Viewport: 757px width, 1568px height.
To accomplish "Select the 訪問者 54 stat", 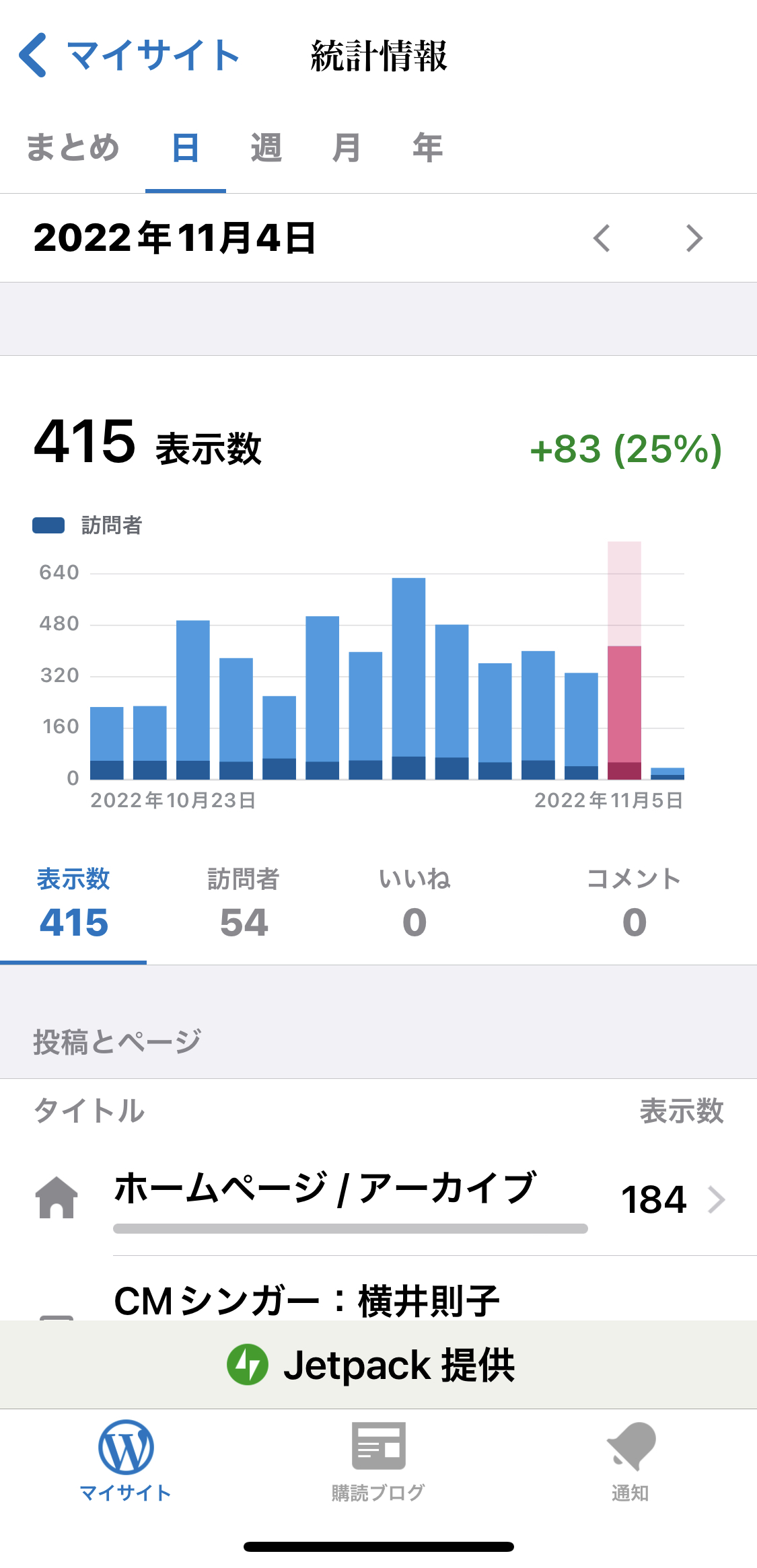I will (244, 903).
